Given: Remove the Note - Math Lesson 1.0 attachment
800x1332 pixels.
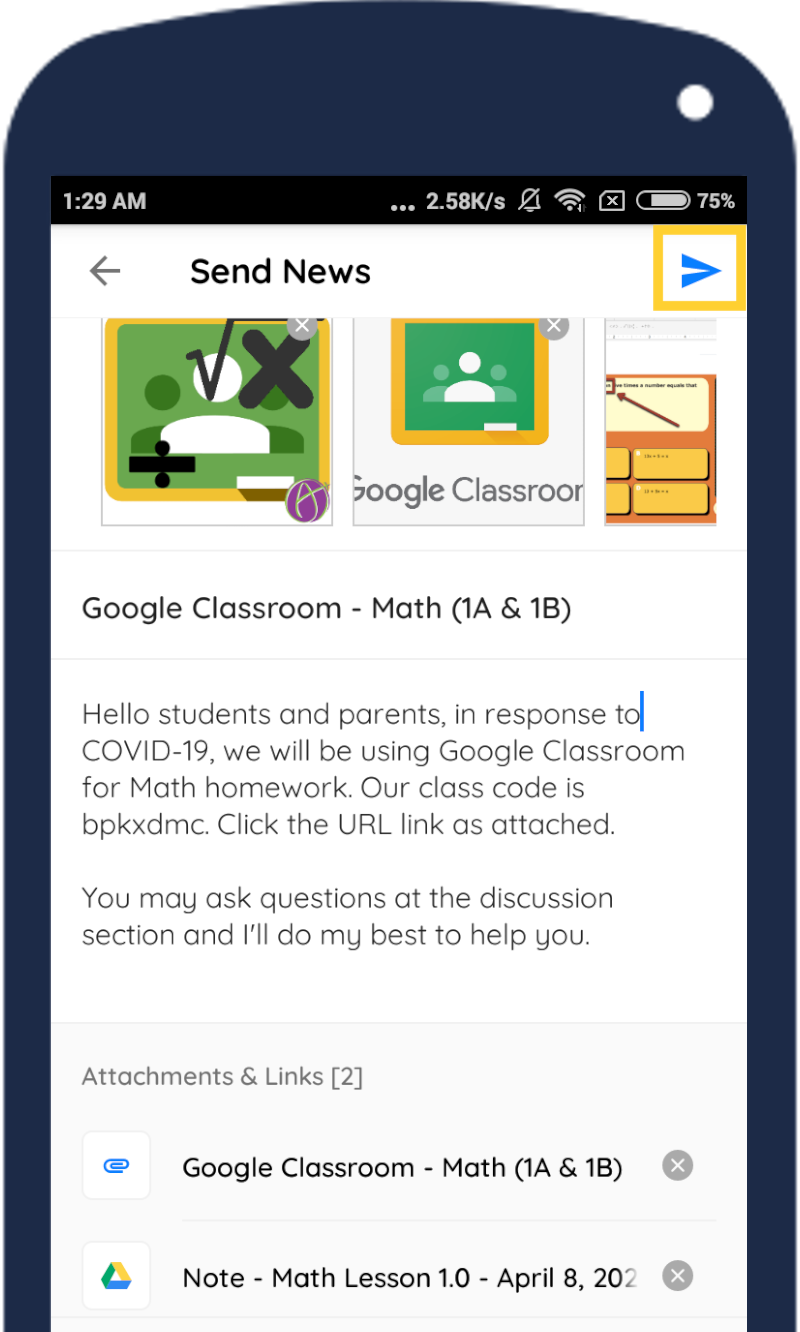Looking at the screenshot, I should click(x=677, y=1276).
